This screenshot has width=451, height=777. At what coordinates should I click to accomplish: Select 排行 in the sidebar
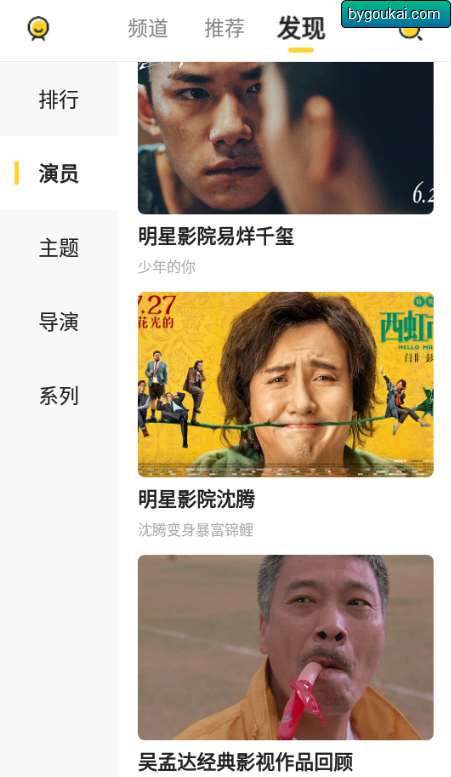click(58, 99)
